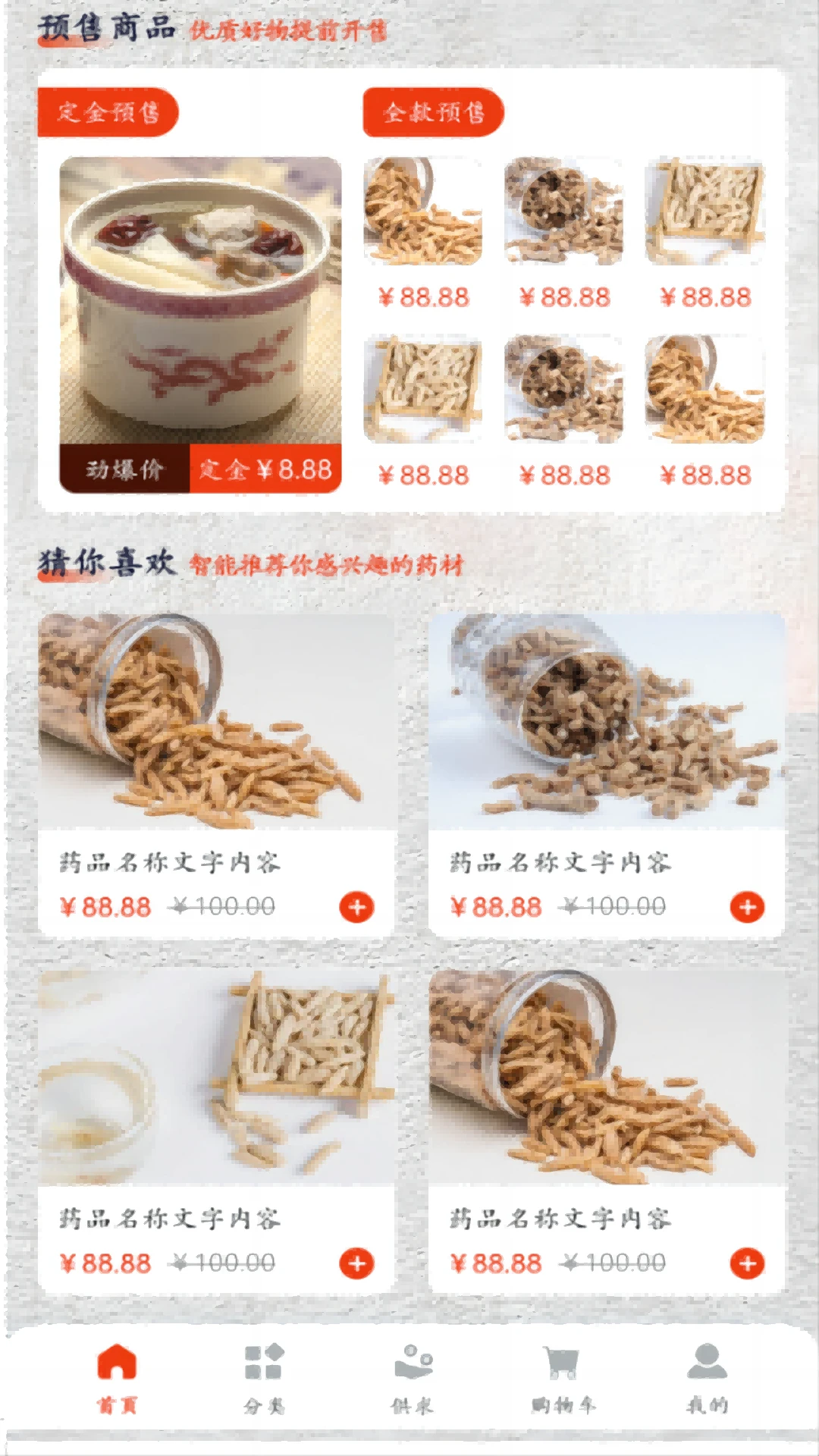Switch to the 分类 tab
Viewport: 819px width, 1456px height.
tap(263, 1378)
